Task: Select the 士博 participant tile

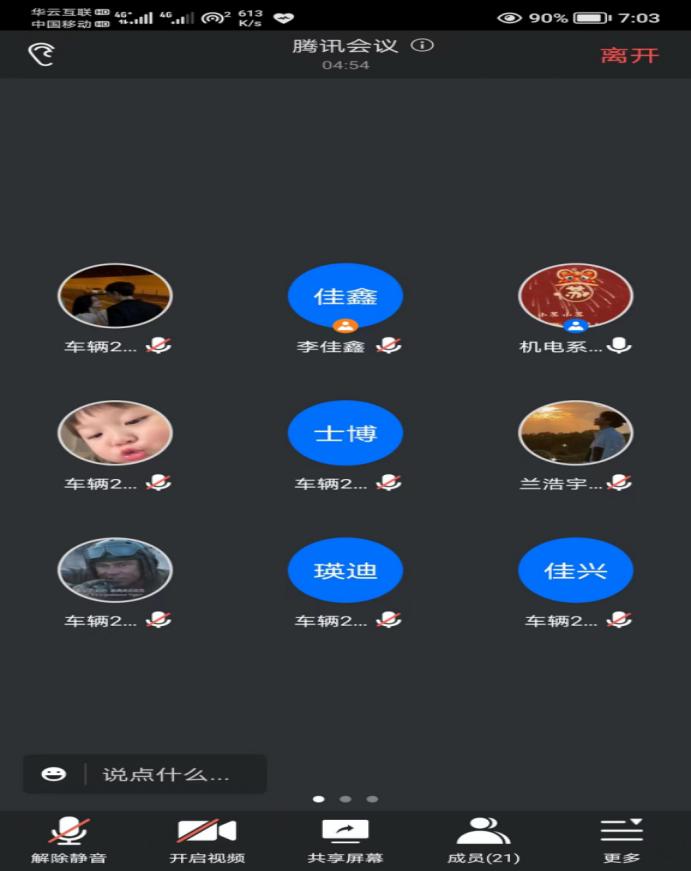Action: [x=345, y=434]
